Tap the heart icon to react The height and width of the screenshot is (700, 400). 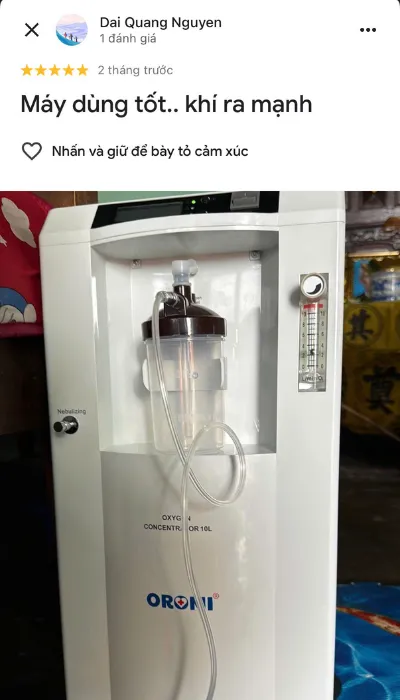tap(32, 151)
